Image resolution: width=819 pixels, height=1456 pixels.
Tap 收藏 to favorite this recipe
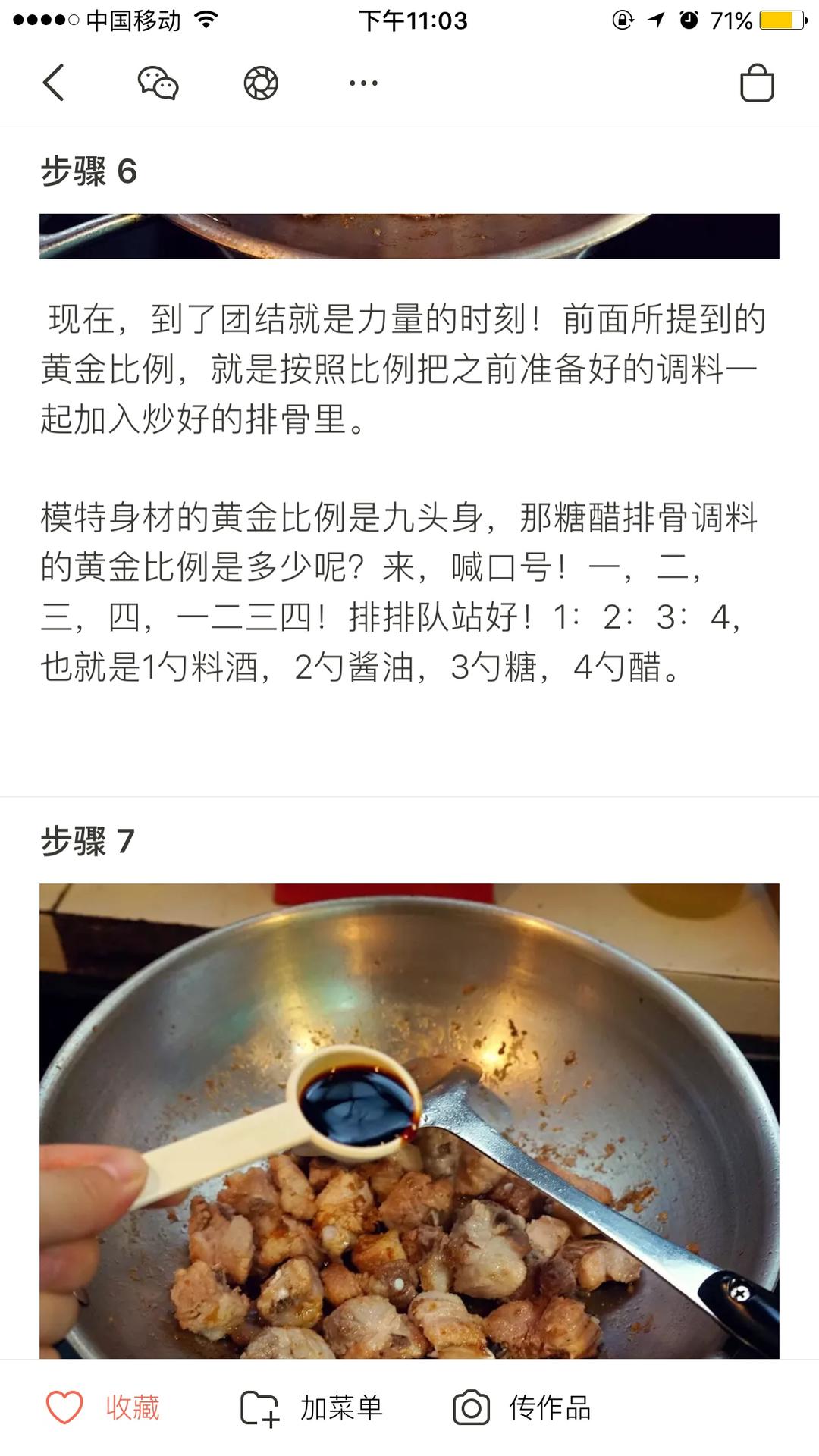[x=103, y=1408]
